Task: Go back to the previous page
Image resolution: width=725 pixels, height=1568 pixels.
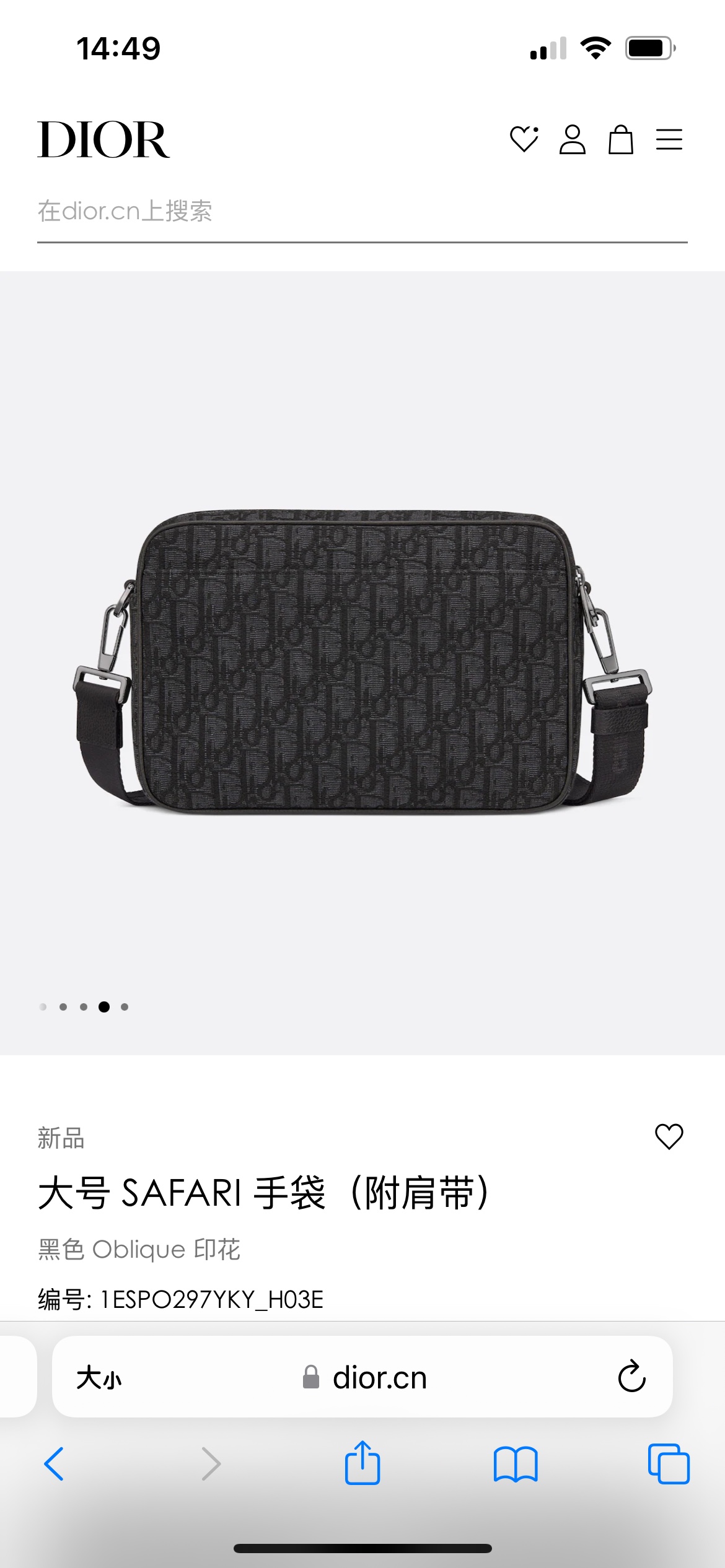Action: (54, 1464)
